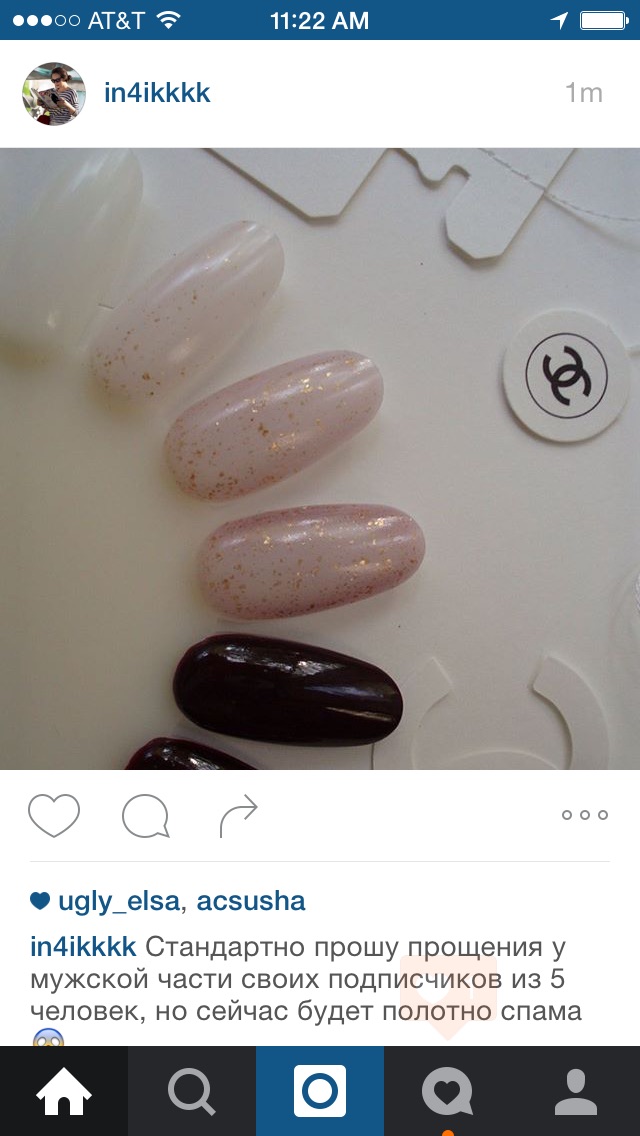
Task: Switch to the Search tab
Action: (192, 1091)
